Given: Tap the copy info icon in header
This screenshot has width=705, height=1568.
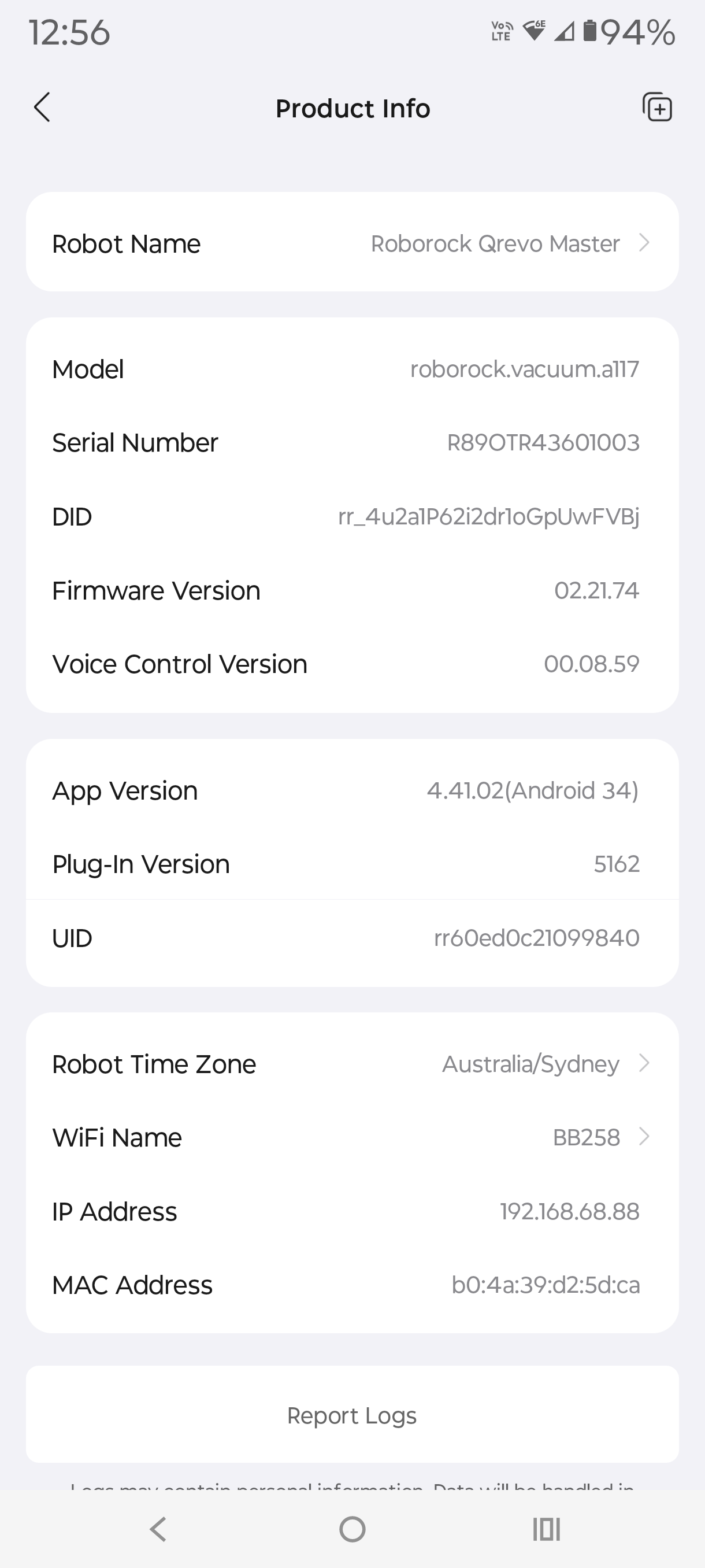Looking at the screenshot, I should [657, 108].
